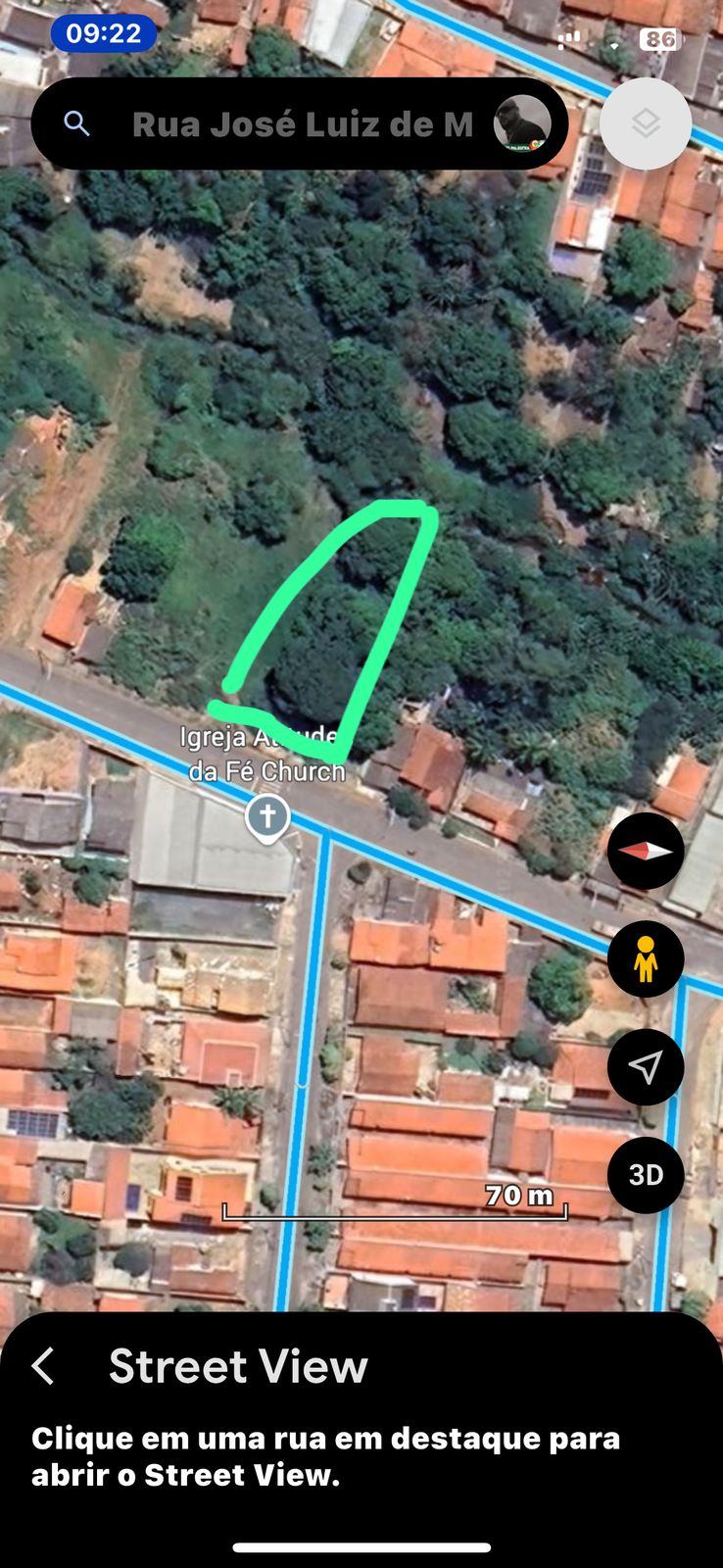
Task: Open Igreja Atitude da Fé Church marker
Action: (x=267, y=816)
